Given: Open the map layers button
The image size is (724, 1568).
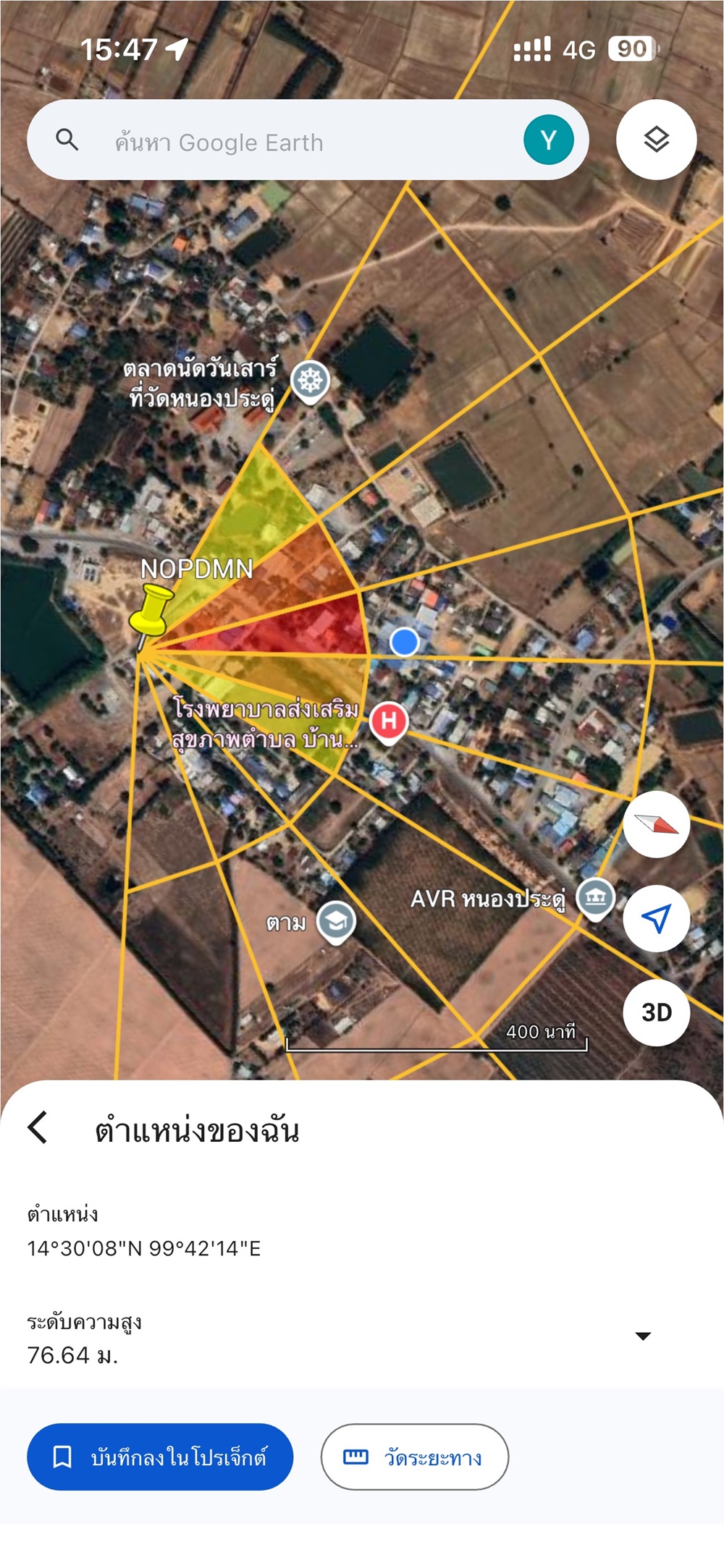Looking at the screenshot, I should click(656, 140).
